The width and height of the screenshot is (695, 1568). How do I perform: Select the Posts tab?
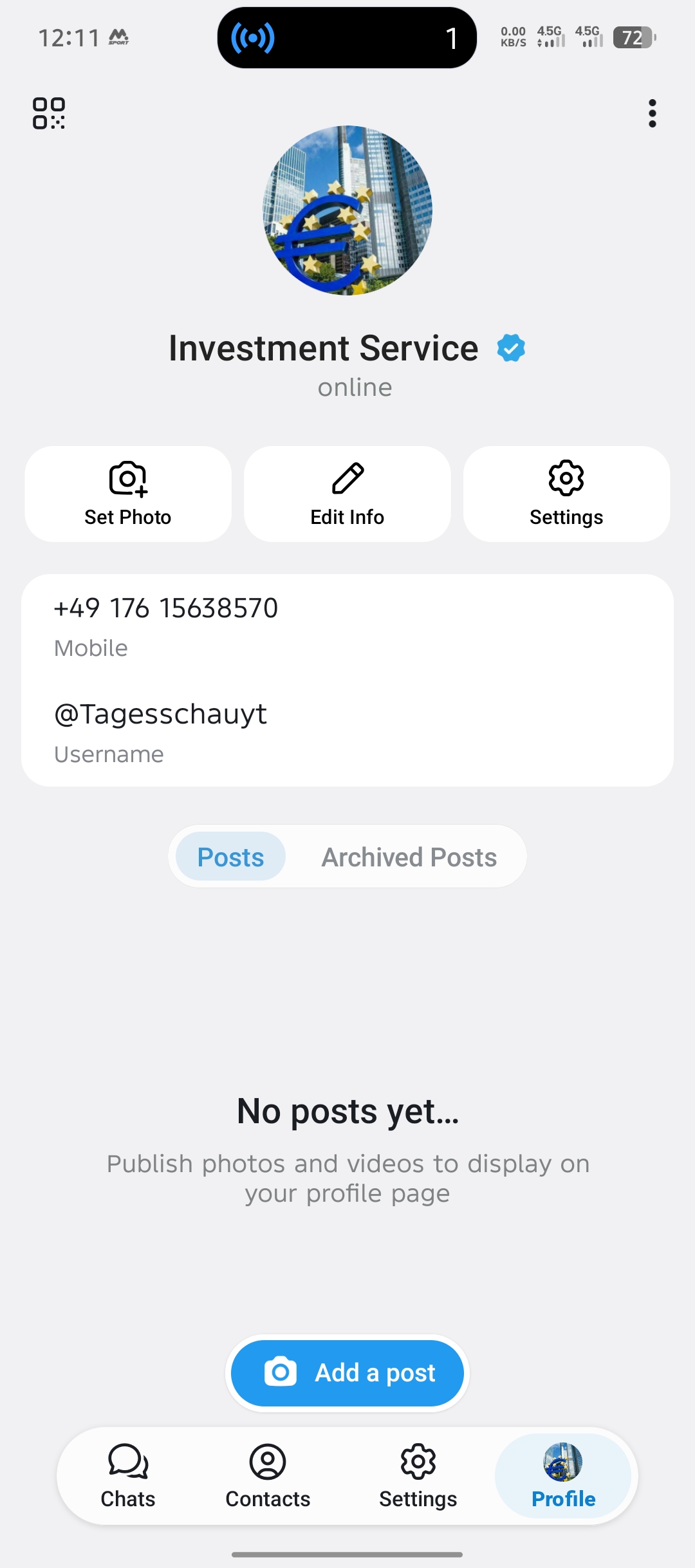(x=230, y=857)
